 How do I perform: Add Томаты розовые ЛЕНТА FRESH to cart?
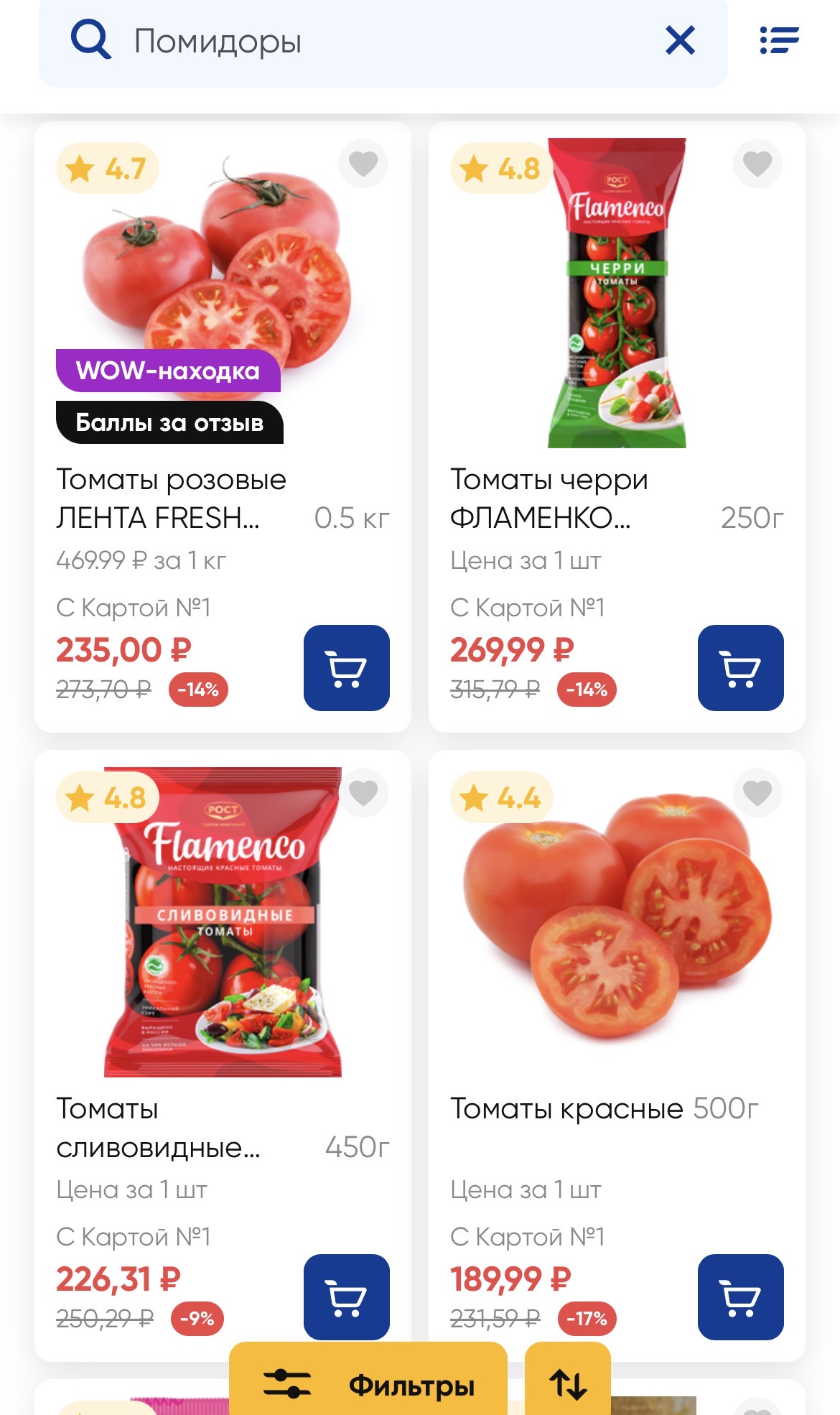pyautogui.click(x=346, y=668)
